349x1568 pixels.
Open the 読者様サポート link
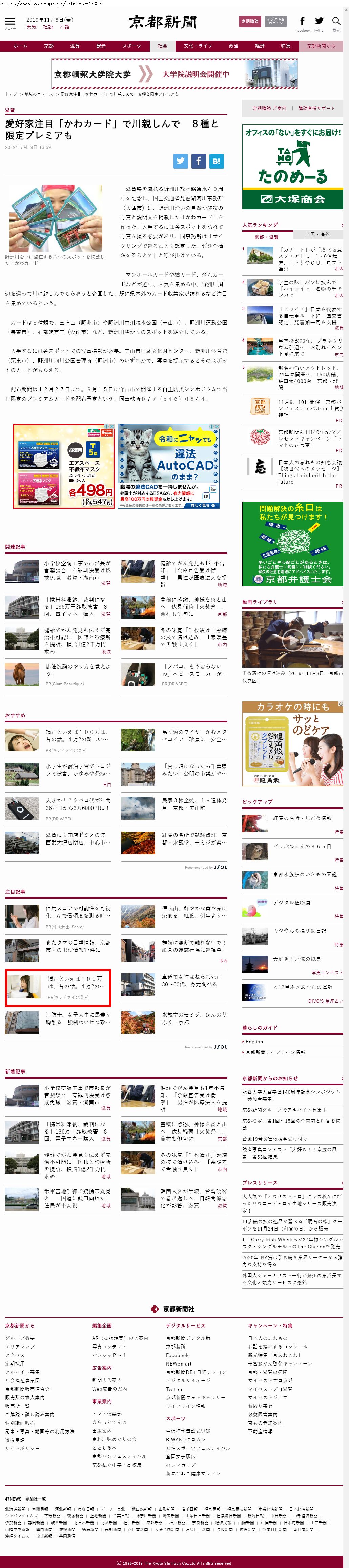click(315, 108)
